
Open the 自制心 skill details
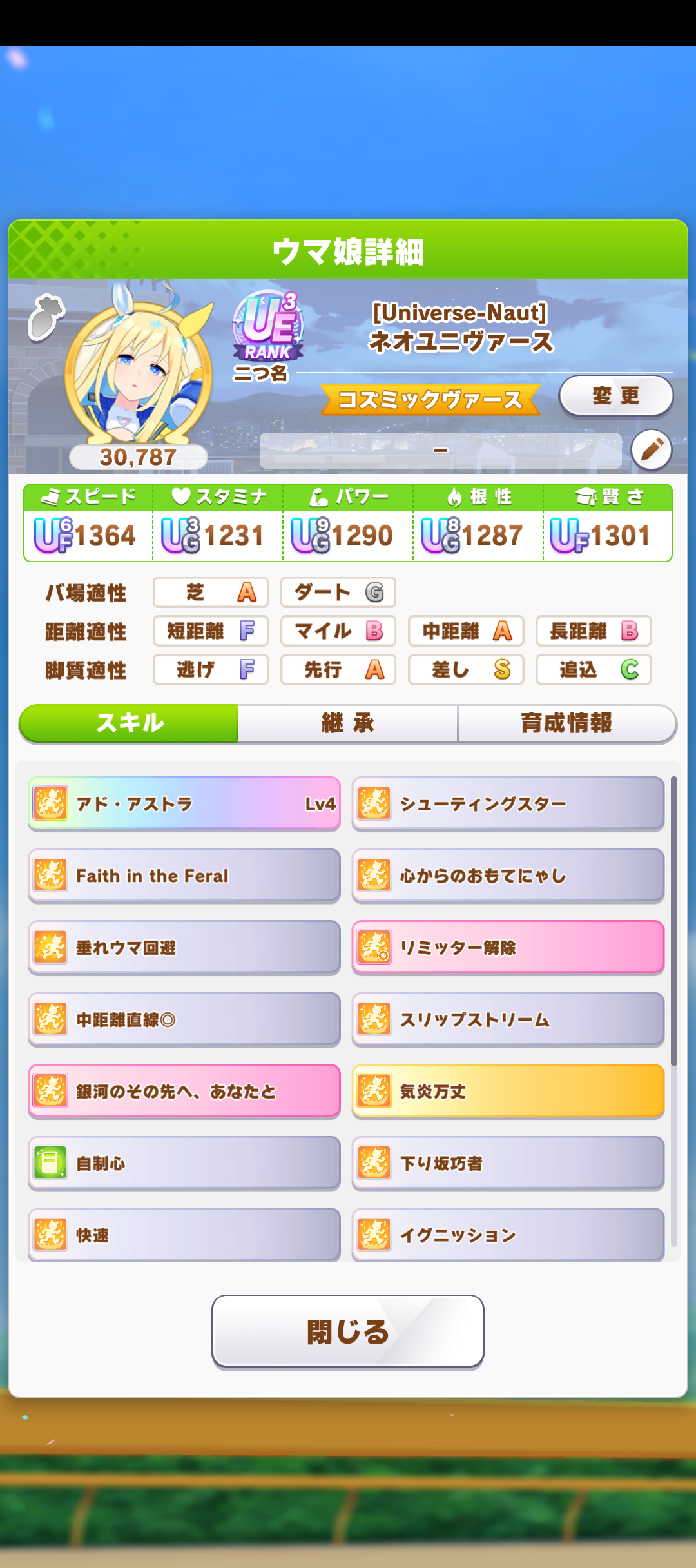pyautogui.click(x=184, y=1163)
